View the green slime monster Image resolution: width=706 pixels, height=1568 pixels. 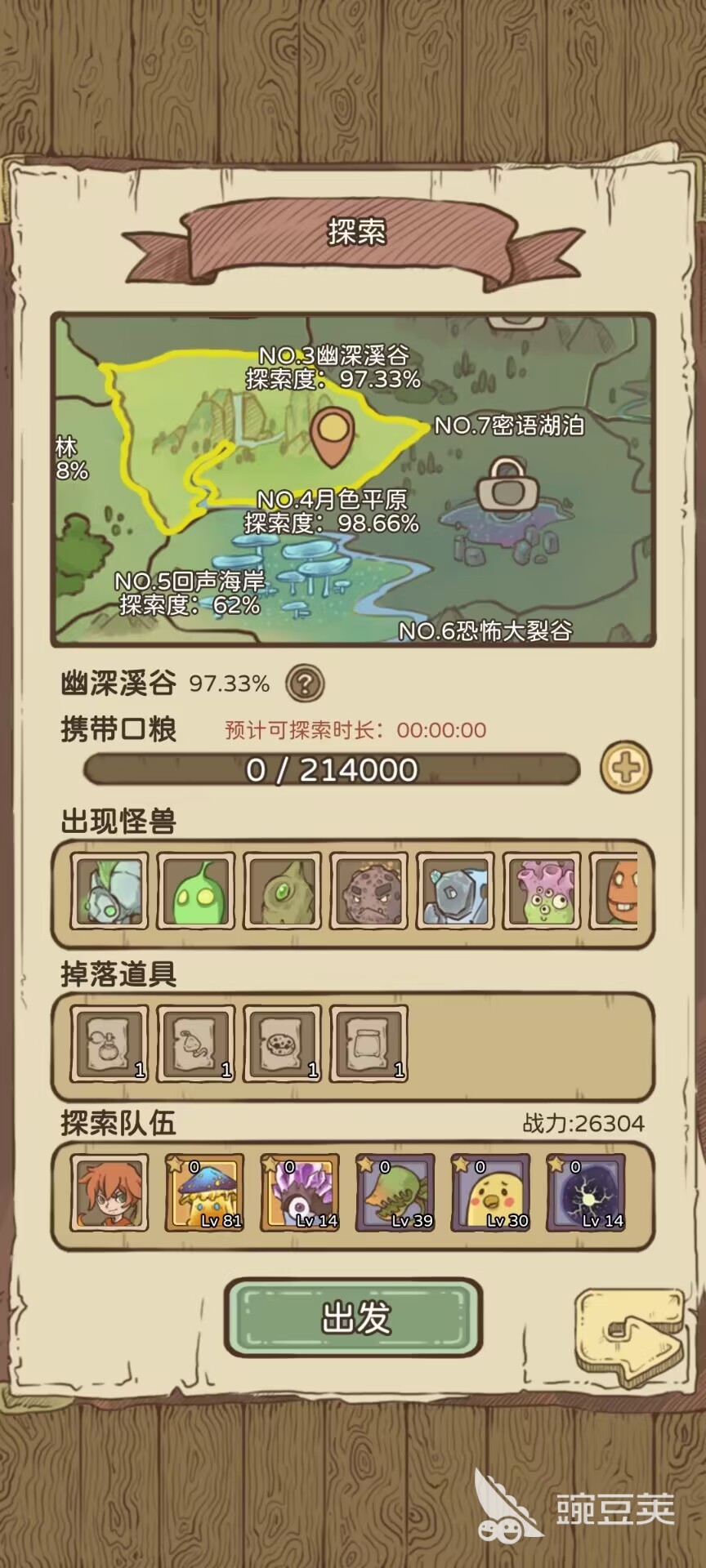(196, 891)
